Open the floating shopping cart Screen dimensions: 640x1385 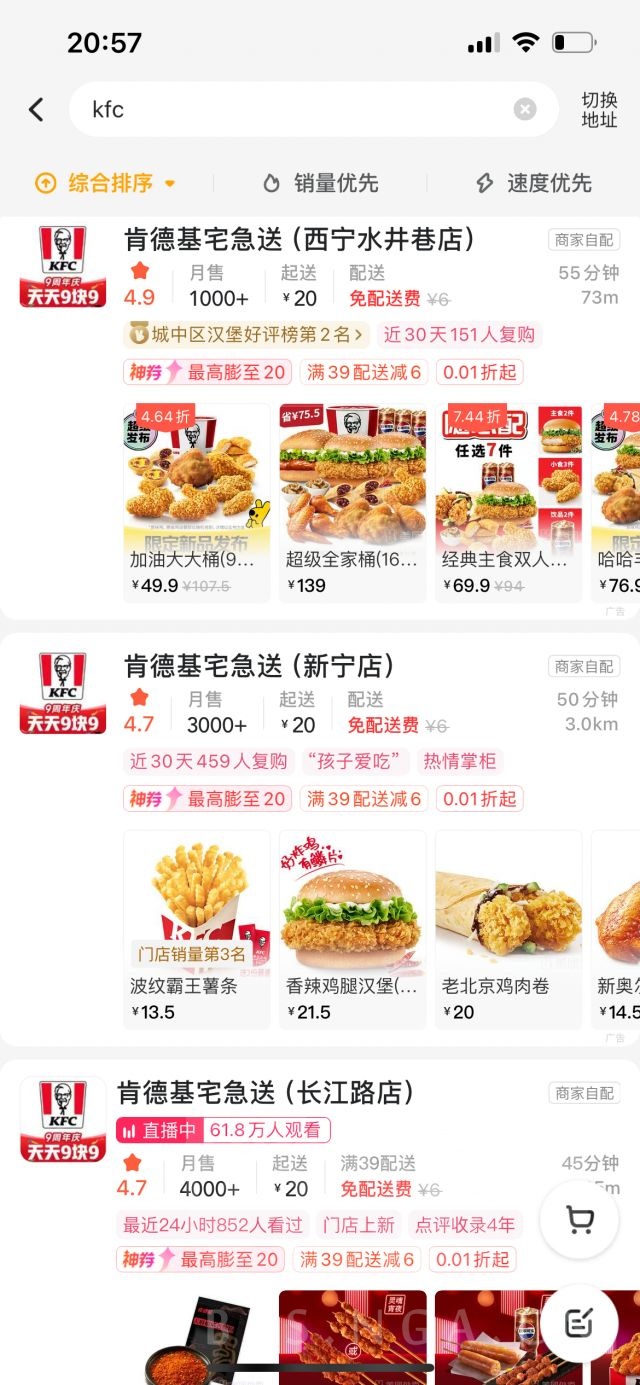[x=579, y=1219]
